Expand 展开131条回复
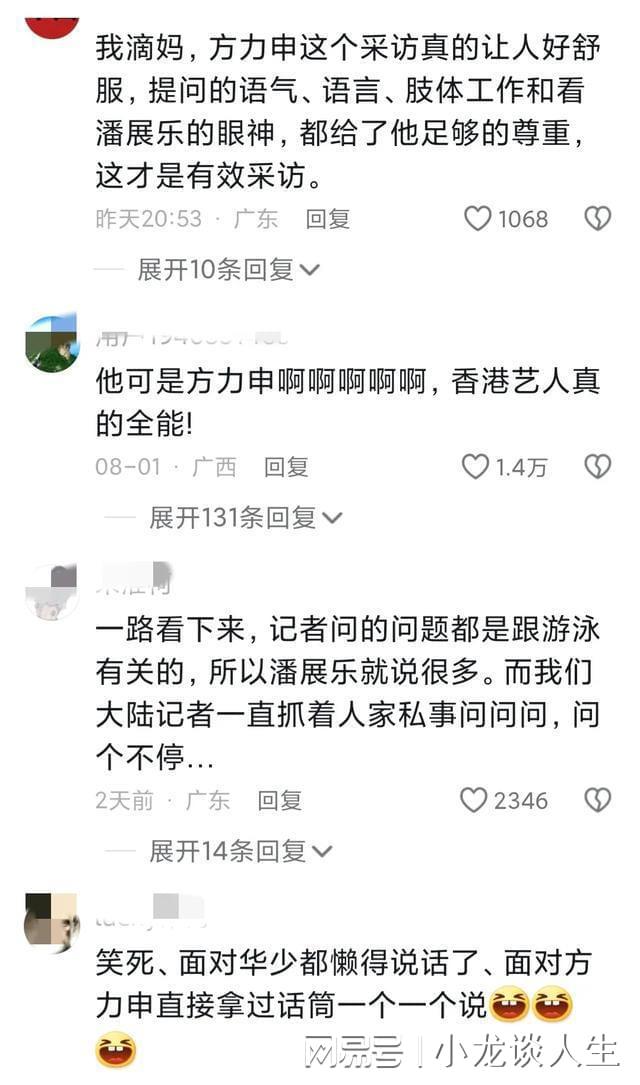Image resolution: width=640 pixels, height=1085 pixels. 246,517
